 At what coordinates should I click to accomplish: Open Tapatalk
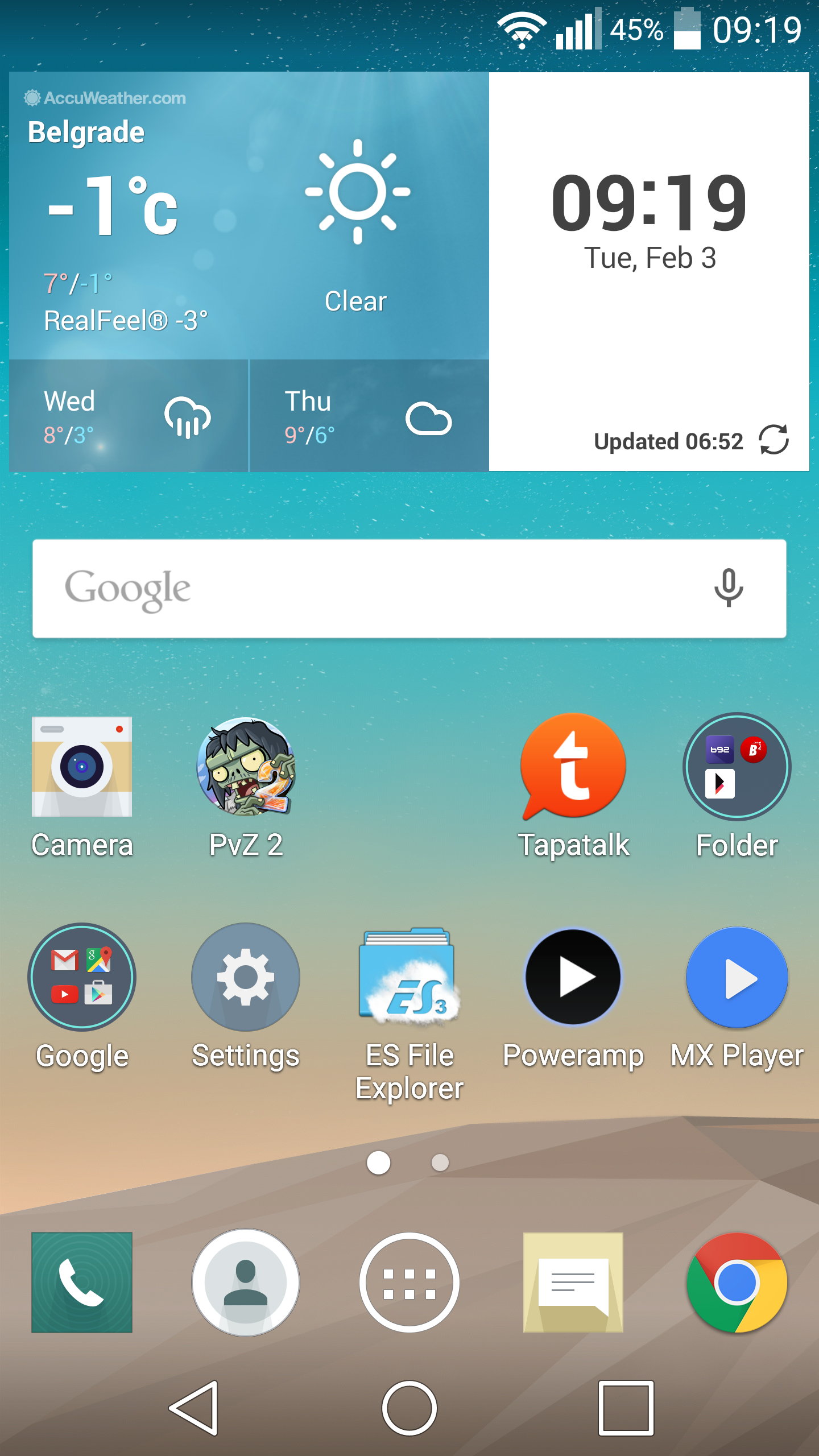573,767
